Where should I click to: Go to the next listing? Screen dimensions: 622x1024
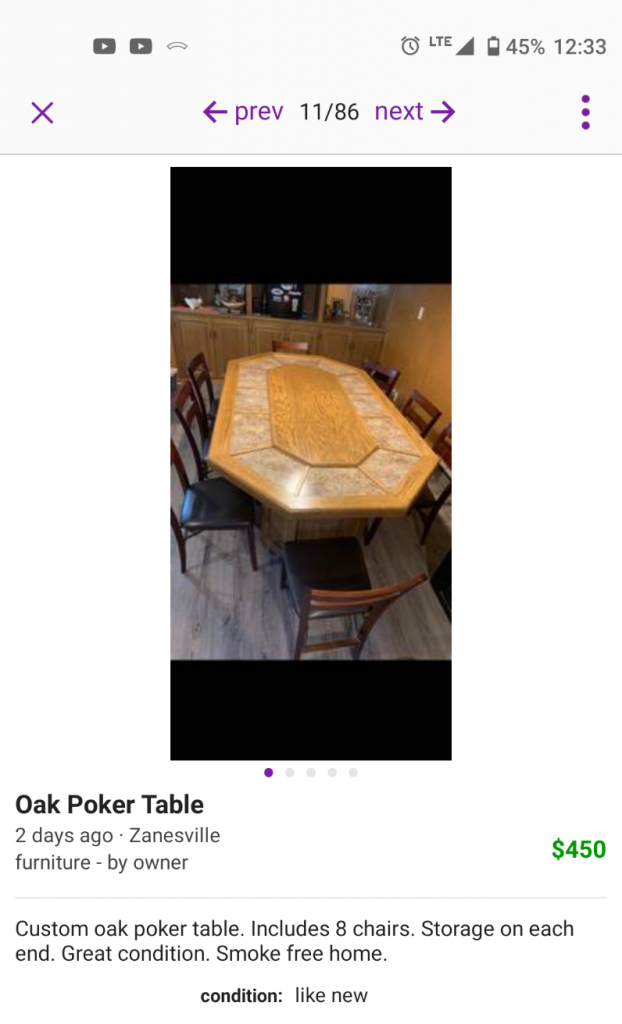tap(415, 112)
